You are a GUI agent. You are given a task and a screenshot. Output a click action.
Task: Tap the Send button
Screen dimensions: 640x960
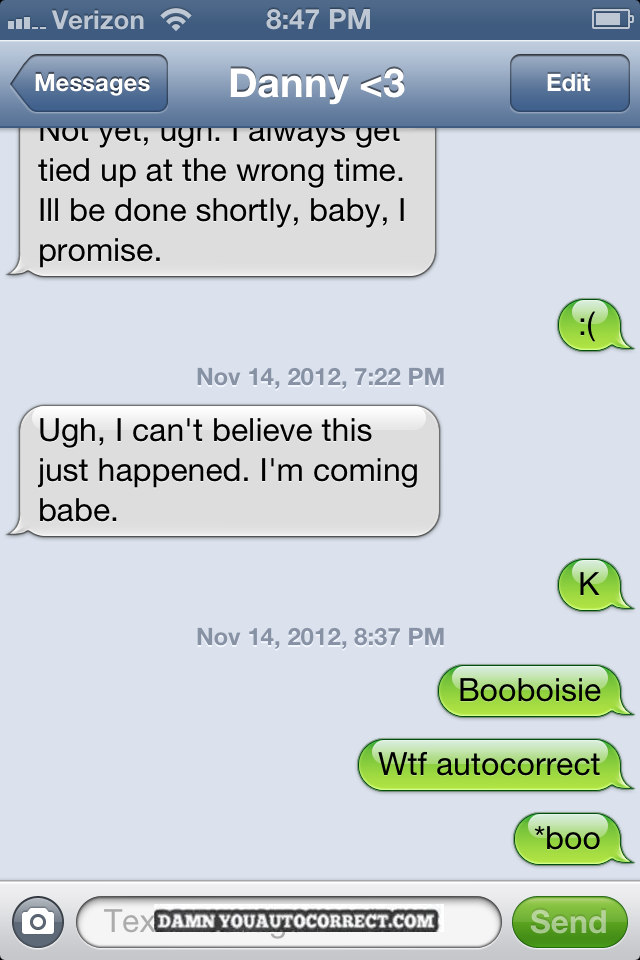pos(568,921)
